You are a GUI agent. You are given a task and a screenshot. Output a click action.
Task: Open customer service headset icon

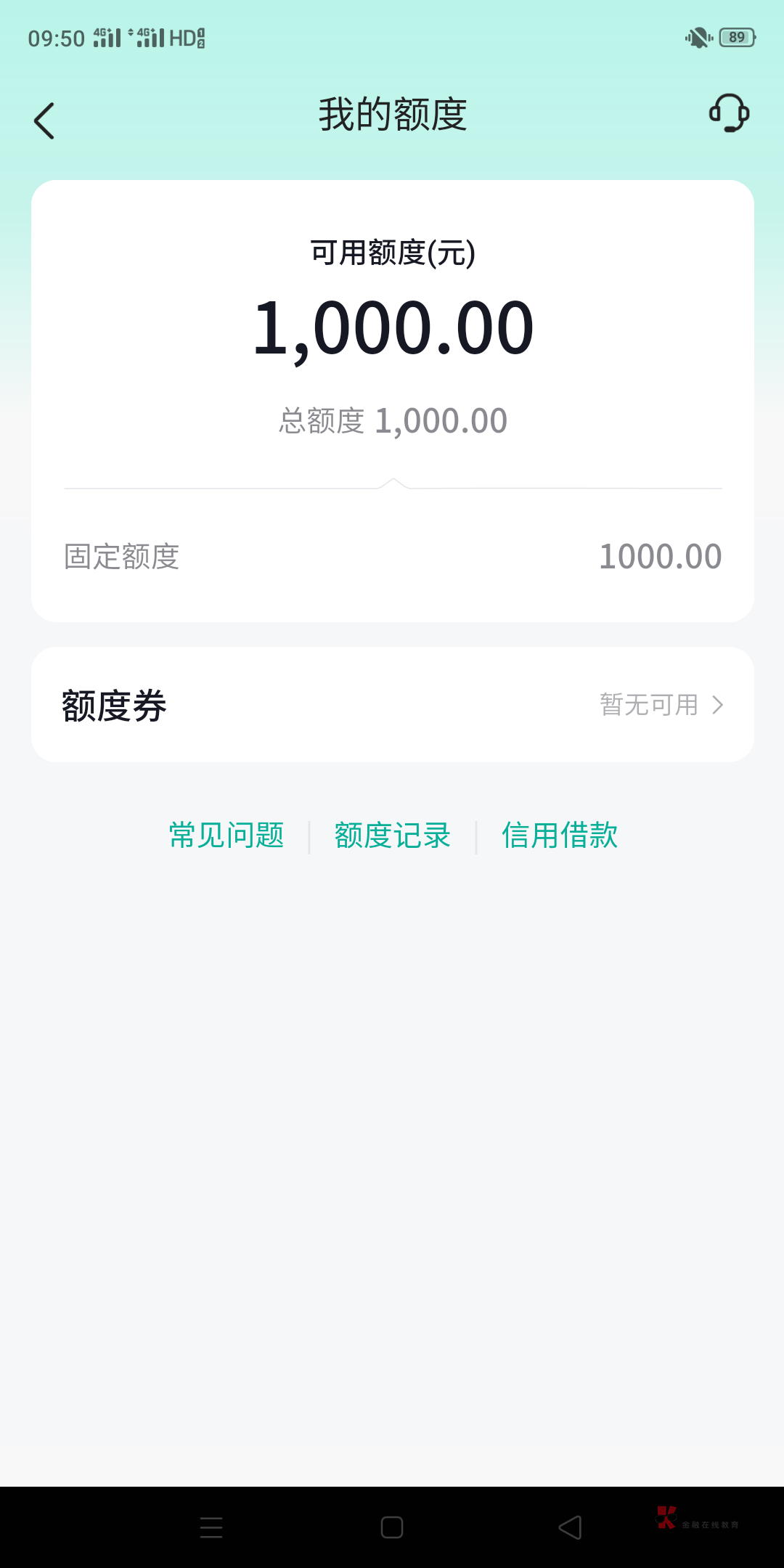pos(729,113)
